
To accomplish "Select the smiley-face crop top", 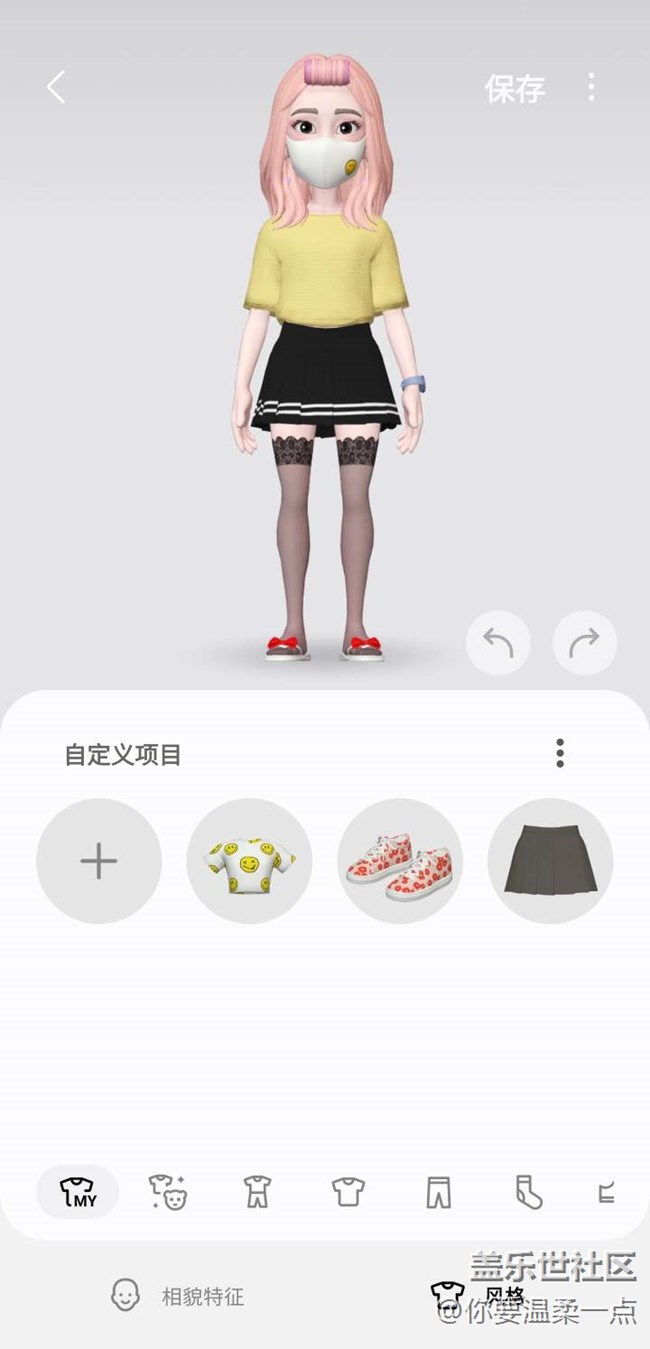I will (x=249, y=860).
